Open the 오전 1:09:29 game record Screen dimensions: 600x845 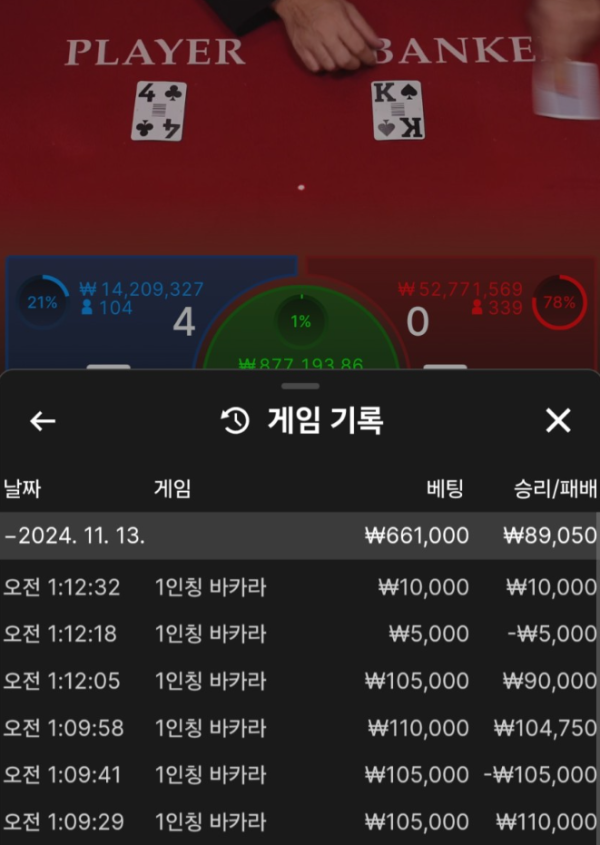(300, 822)
